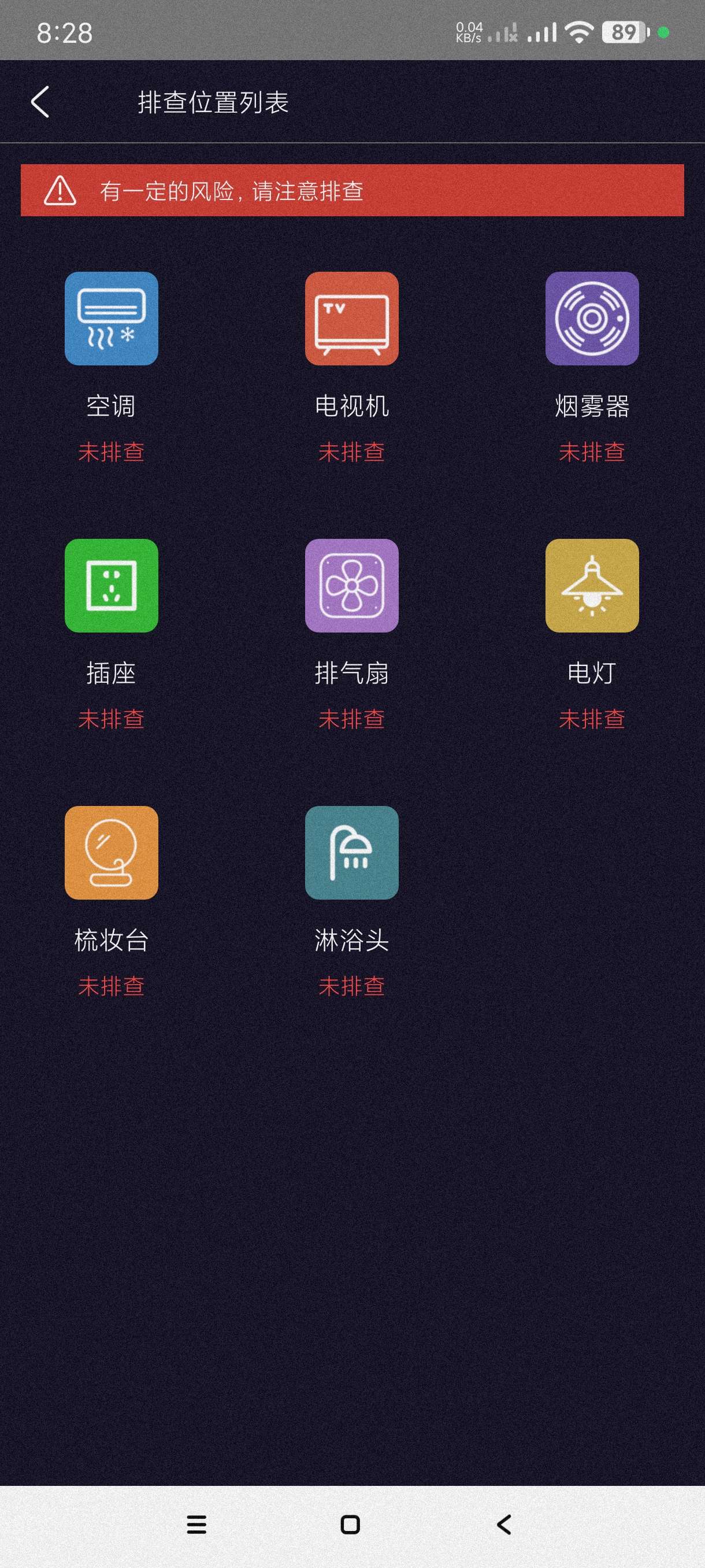Open the system recent apps menu
Viewport: 705px width, 1568px height.
(196, 1525)
